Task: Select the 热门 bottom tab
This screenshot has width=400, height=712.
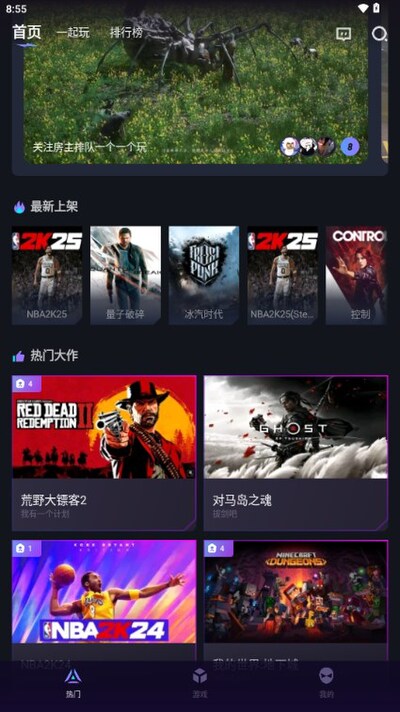Action: [73, 683]
